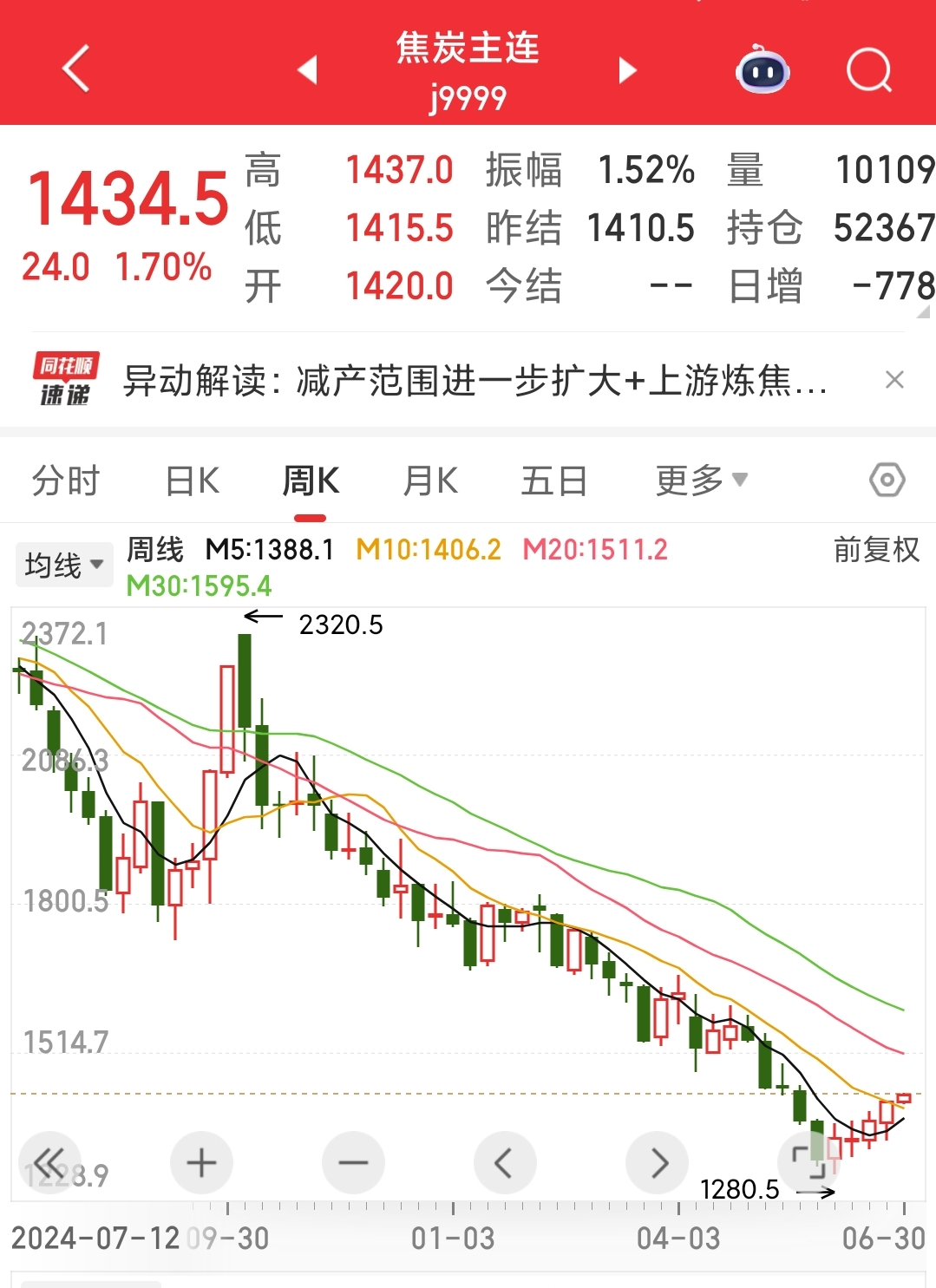Screen dimensions: 936x1288
Task: Switch to the 日K tab
Action: [x=193, y=481]
